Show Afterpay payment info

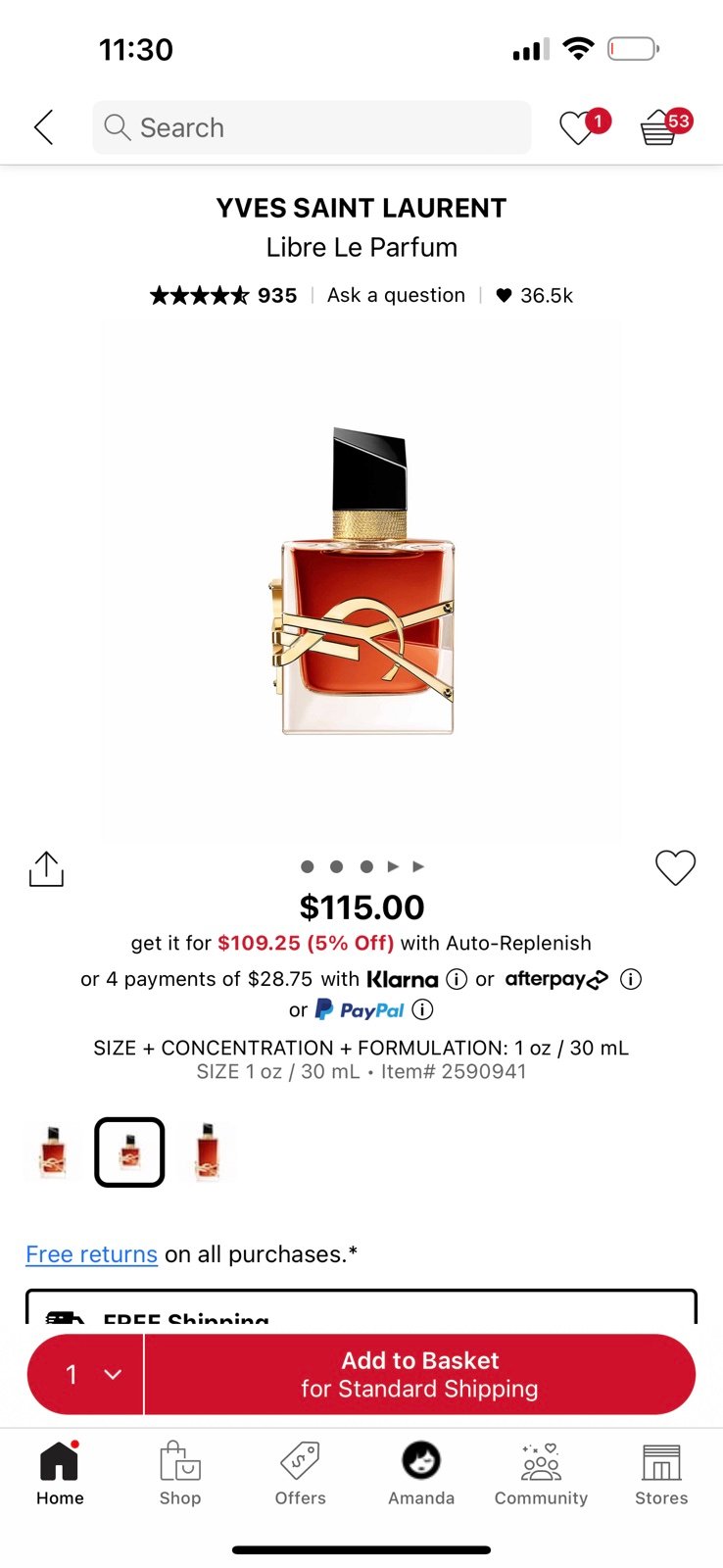(631, 979)
